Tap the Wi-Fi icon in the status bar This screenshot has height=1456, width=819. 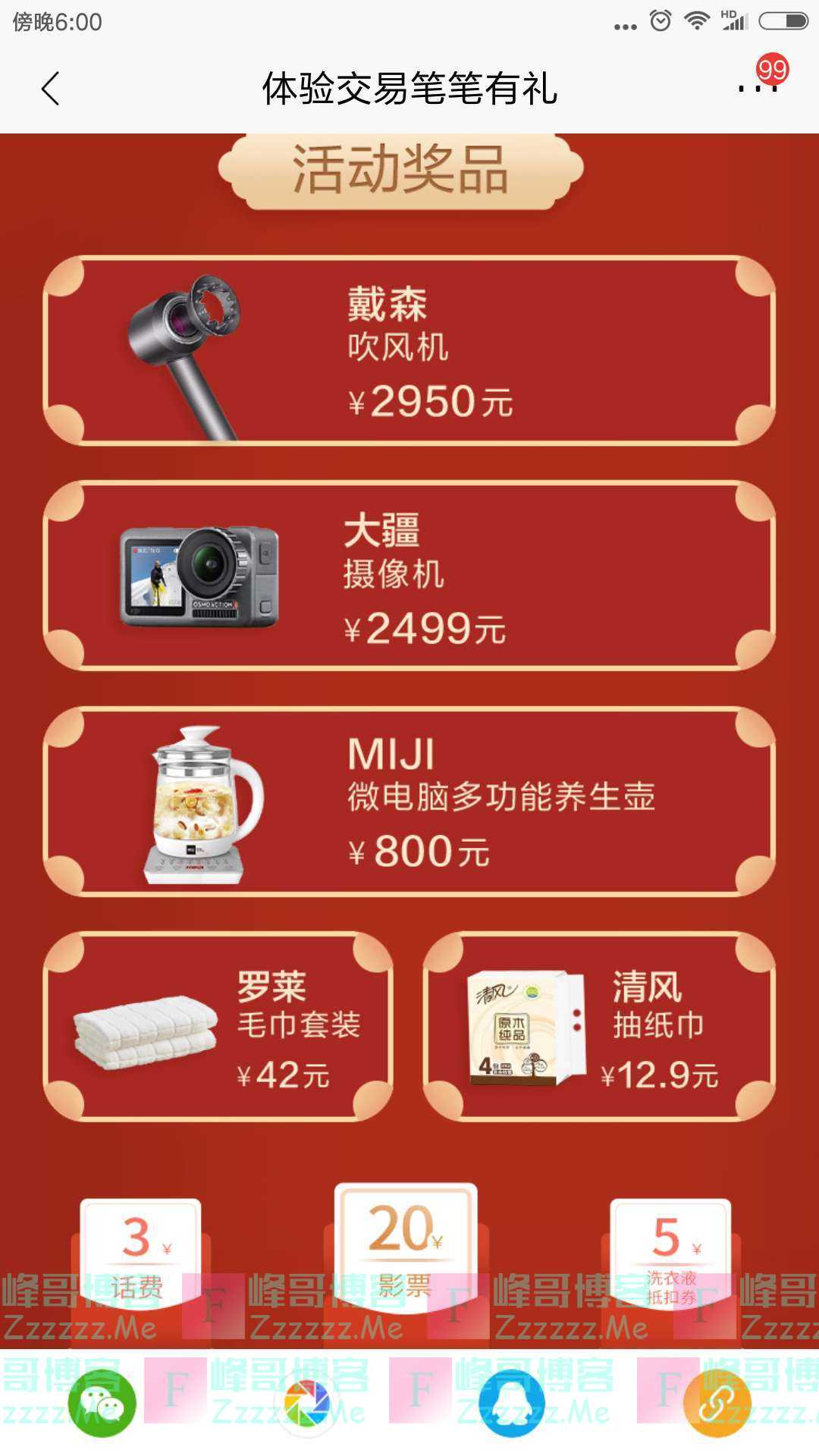click(695, 20)
